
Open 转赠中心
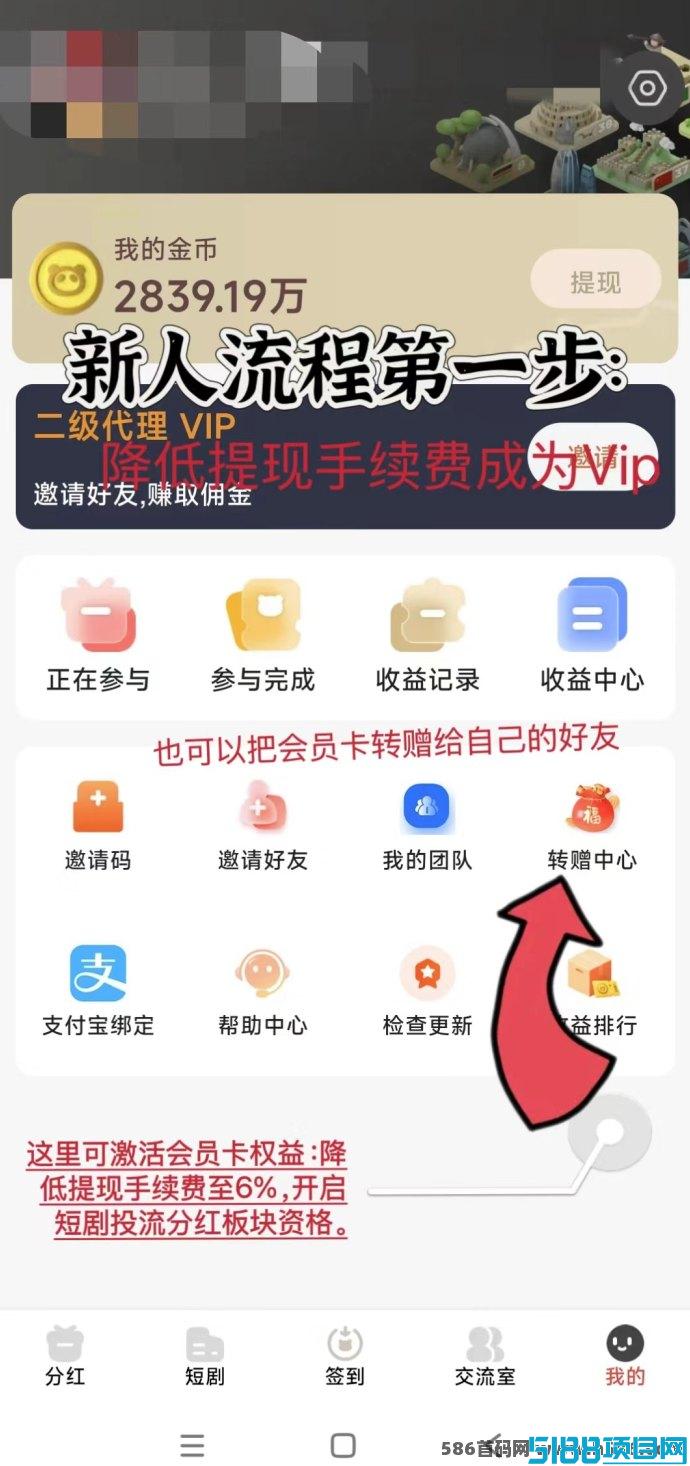tap(592, 826)
